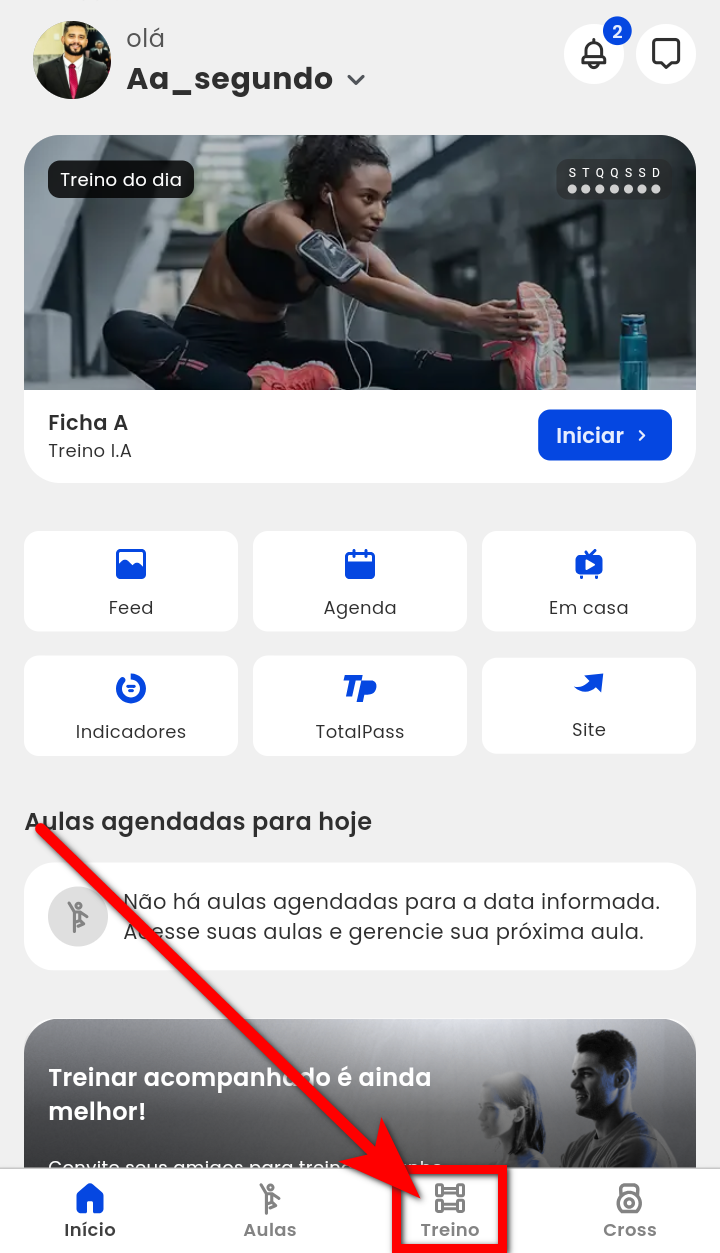Switch to the Início tab

[x=90, y=1211]
